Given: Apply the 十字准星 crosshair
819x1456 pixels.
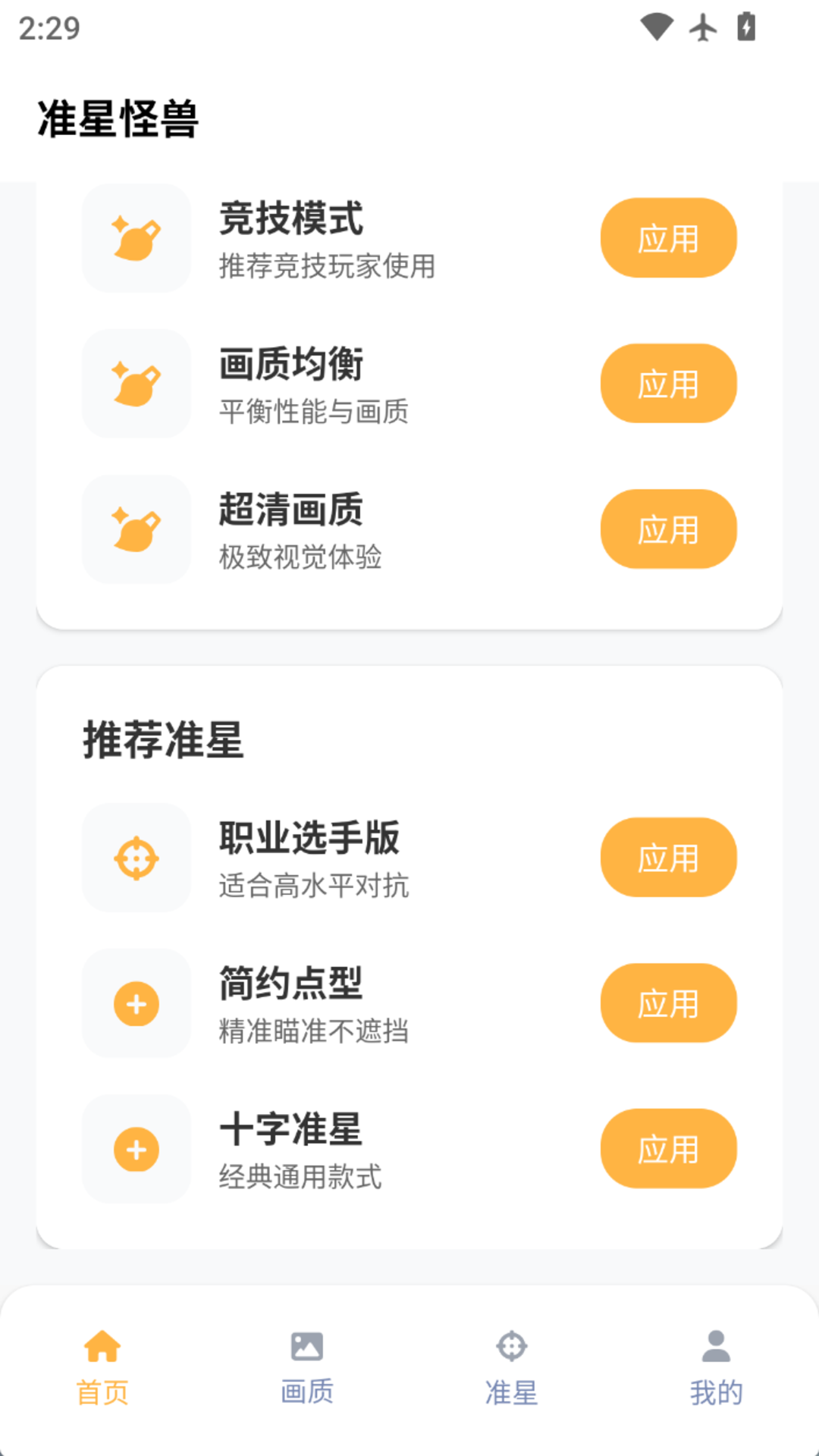Looking at the screenshot, I should click(x=668, y=1150).
